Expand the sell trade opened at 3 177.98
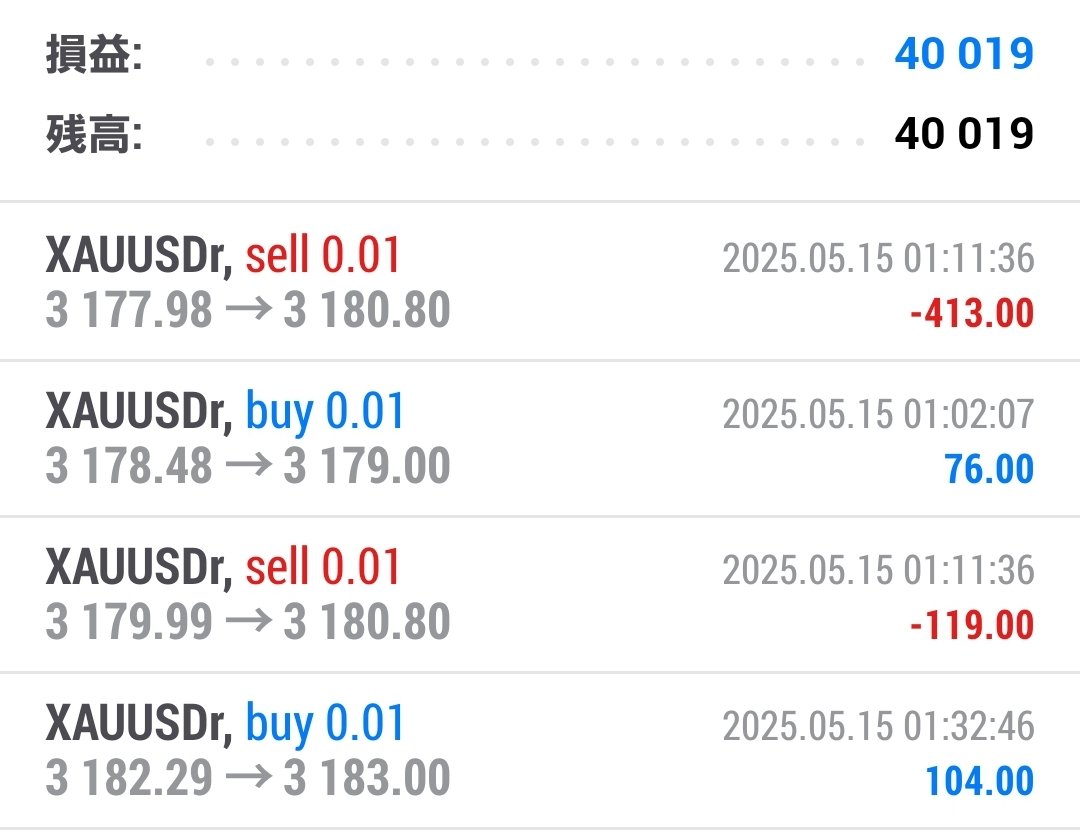The height and width of the screenshot is (831, 1080). 540,283
